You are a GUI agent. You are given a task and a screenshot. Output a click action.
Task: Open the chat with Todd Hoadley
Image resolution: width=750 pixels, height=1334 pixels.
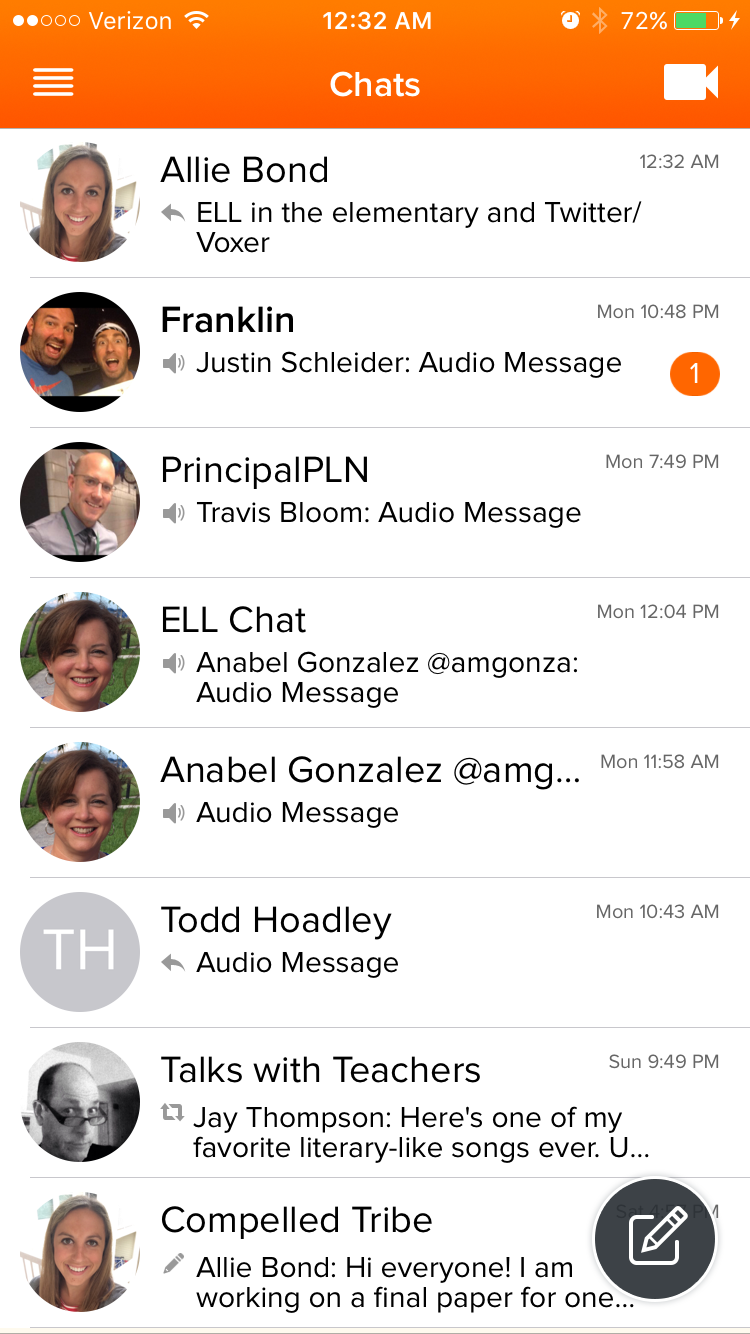(x=375, y=953)
